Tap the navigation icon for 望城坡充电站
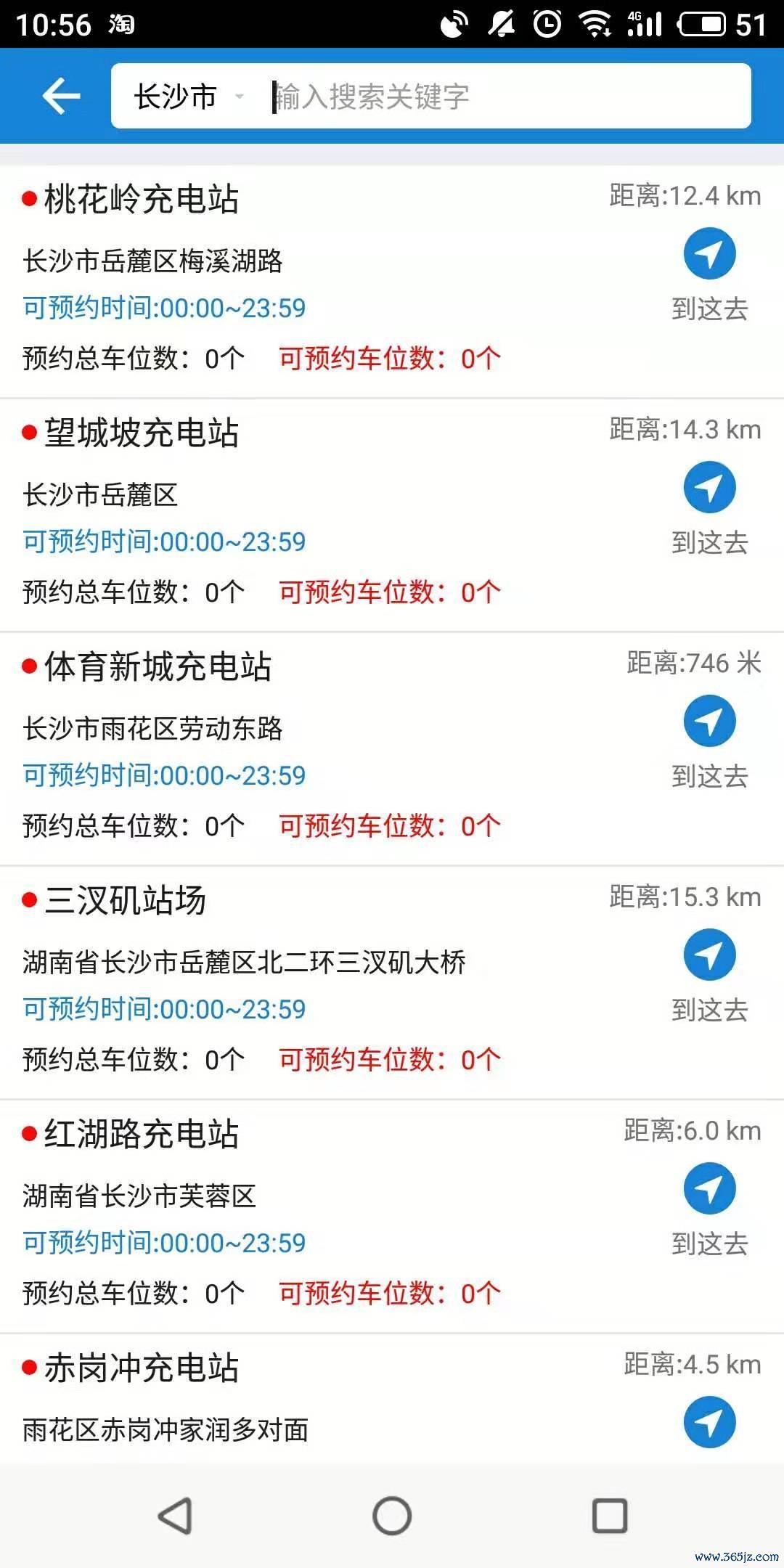The height and width of the screenshot is (1568, 784). coord(710,488)
